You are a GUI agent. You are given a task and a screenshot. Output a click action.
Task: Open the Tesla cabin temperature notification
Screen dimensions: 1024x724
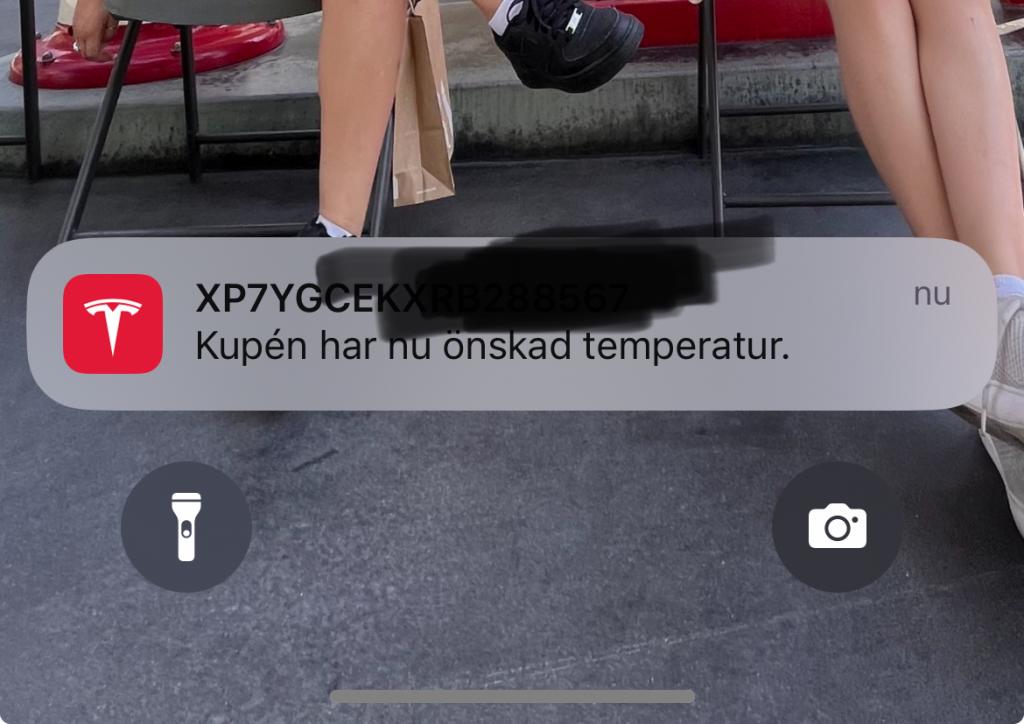tap(510, 324)
